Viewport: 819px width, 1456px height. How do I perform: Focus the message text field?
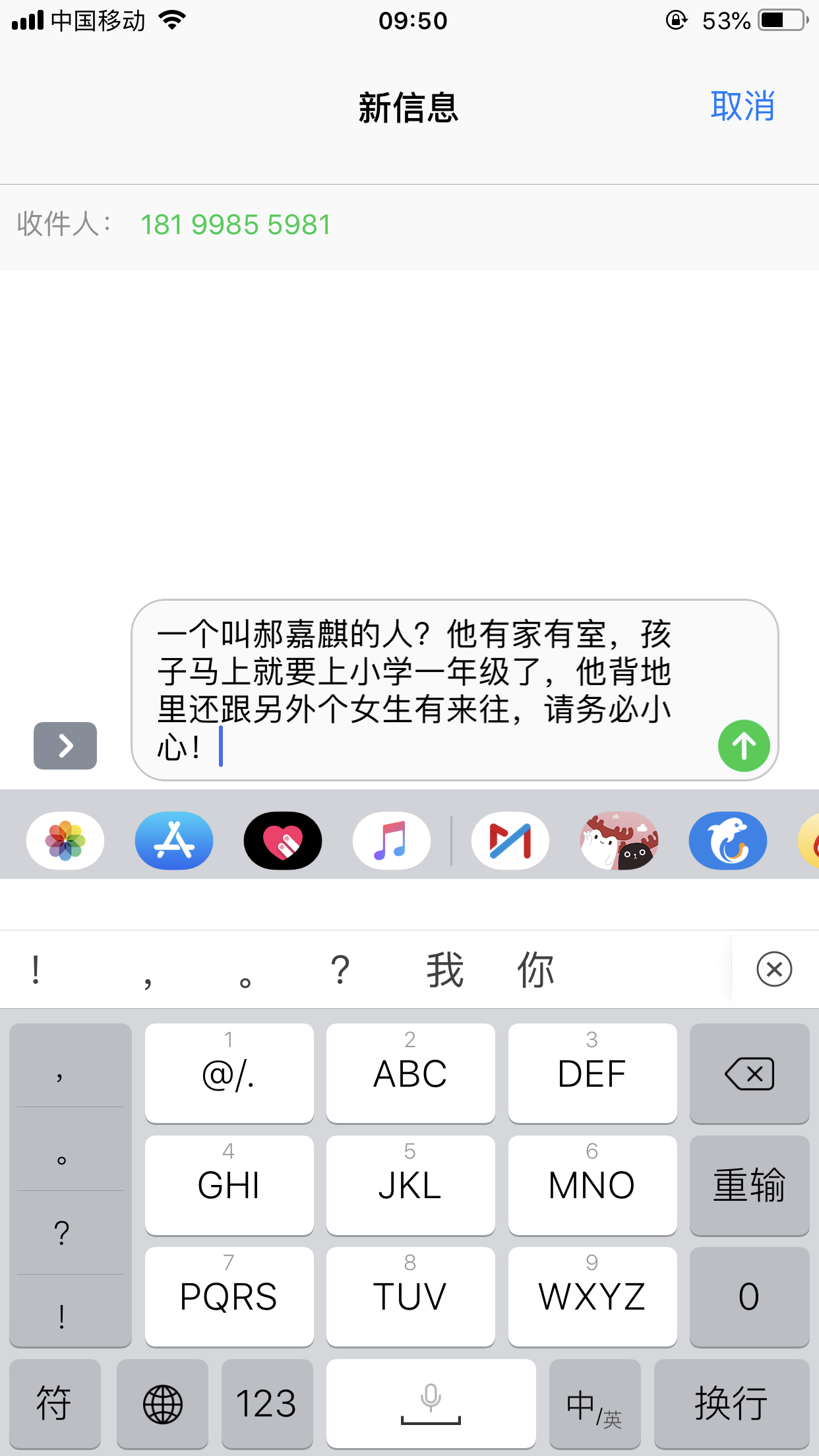point(422,689)
